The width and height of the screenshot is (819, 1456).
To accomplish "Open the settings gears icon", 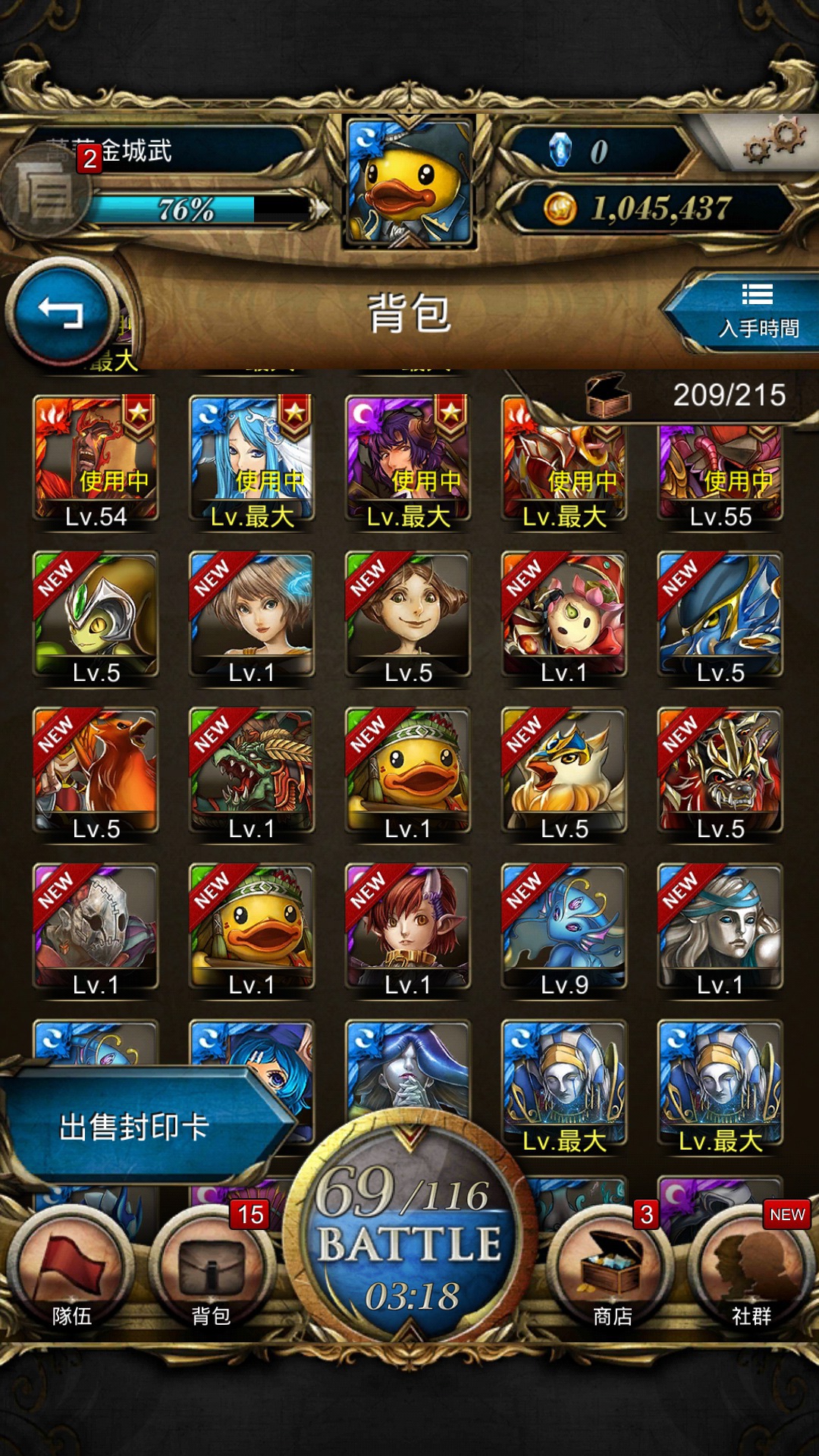I will point(773,141).
